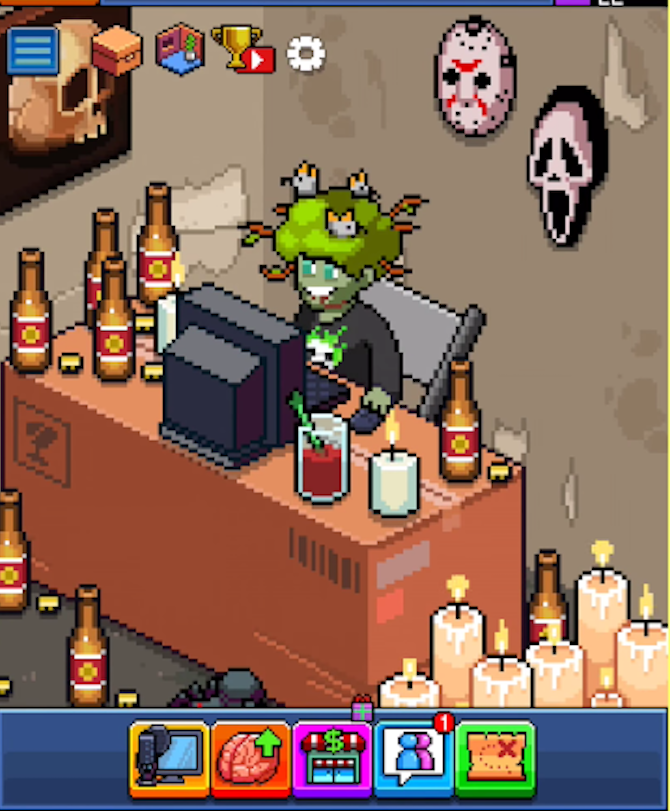Open the computer button in bottom bar
The width and height of the screenshot is (670, 811).
coord(169,759)
